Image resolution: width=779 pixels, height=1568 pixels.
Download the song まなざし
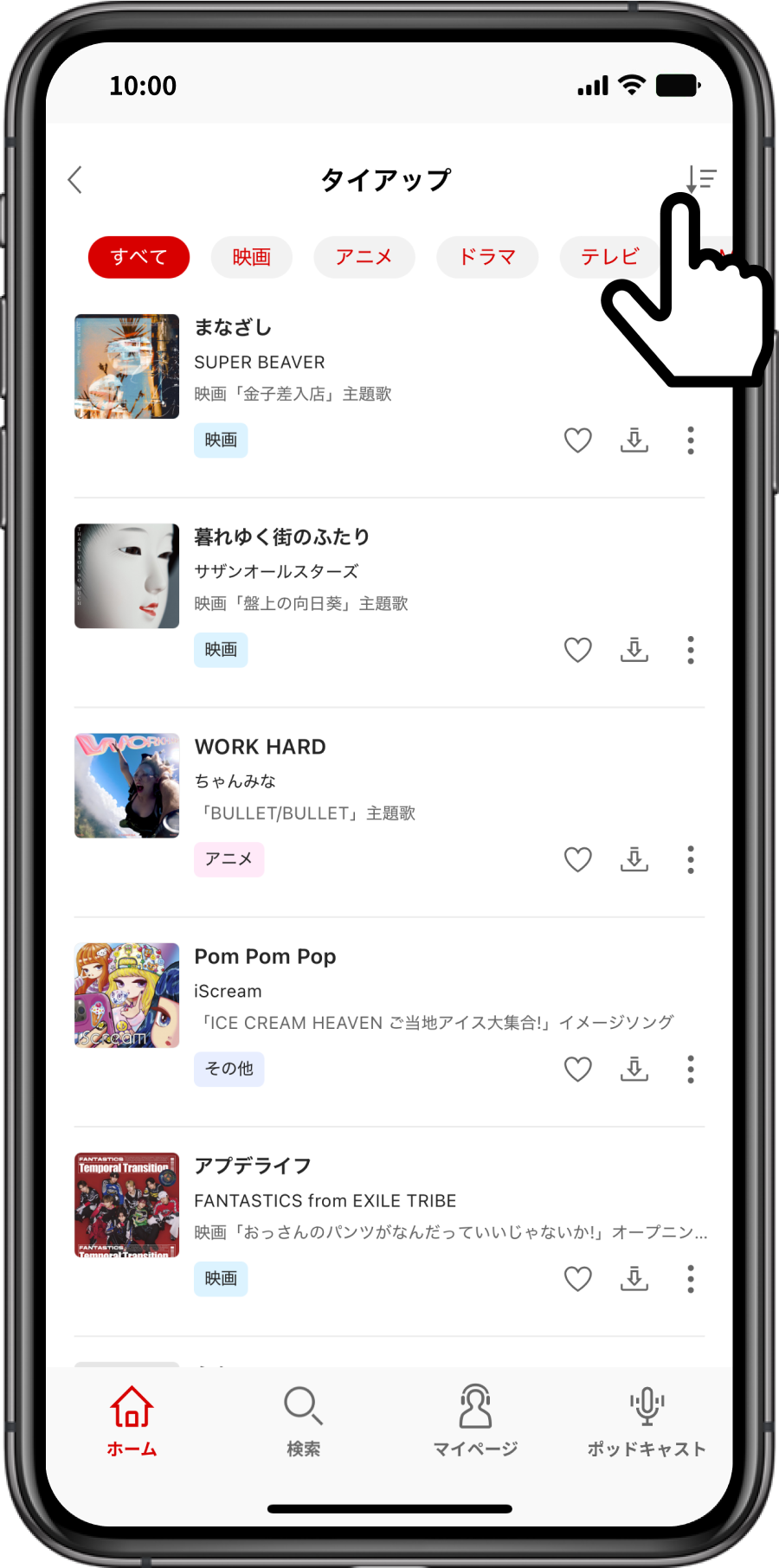pyautogui.click(x=634, y=440)
